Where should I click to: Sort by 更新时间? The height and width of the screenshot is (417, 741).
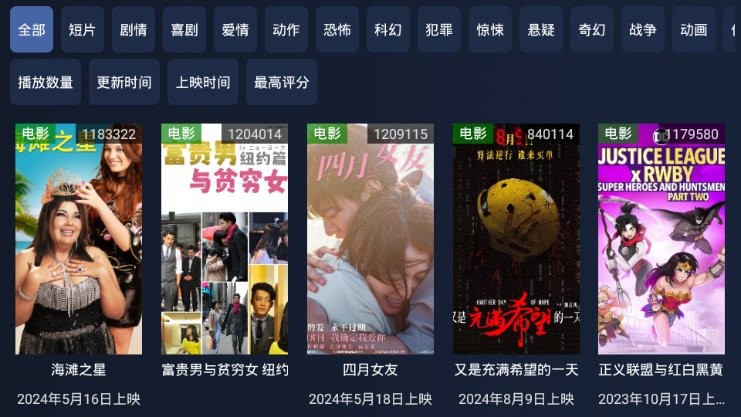click(x=124, y=82)
